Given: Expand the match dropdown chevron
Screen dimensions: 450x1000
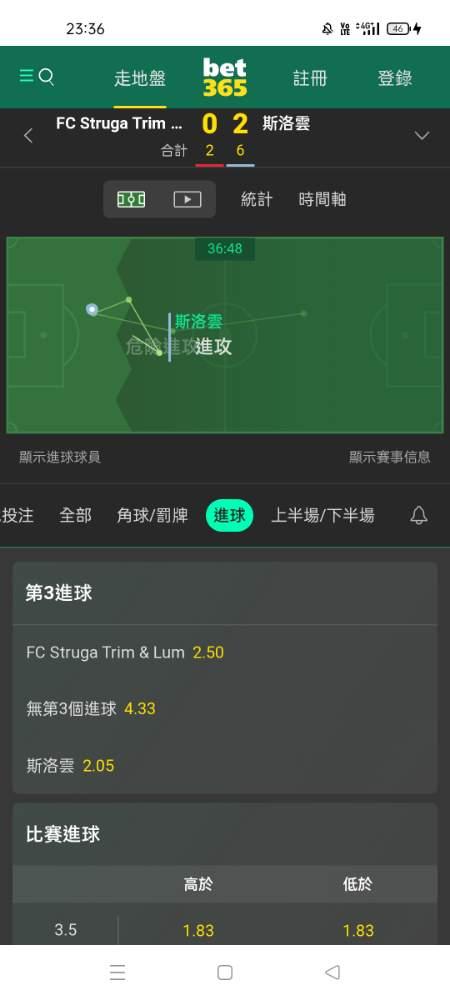Looking at the screenshot, I should [421, 135].
